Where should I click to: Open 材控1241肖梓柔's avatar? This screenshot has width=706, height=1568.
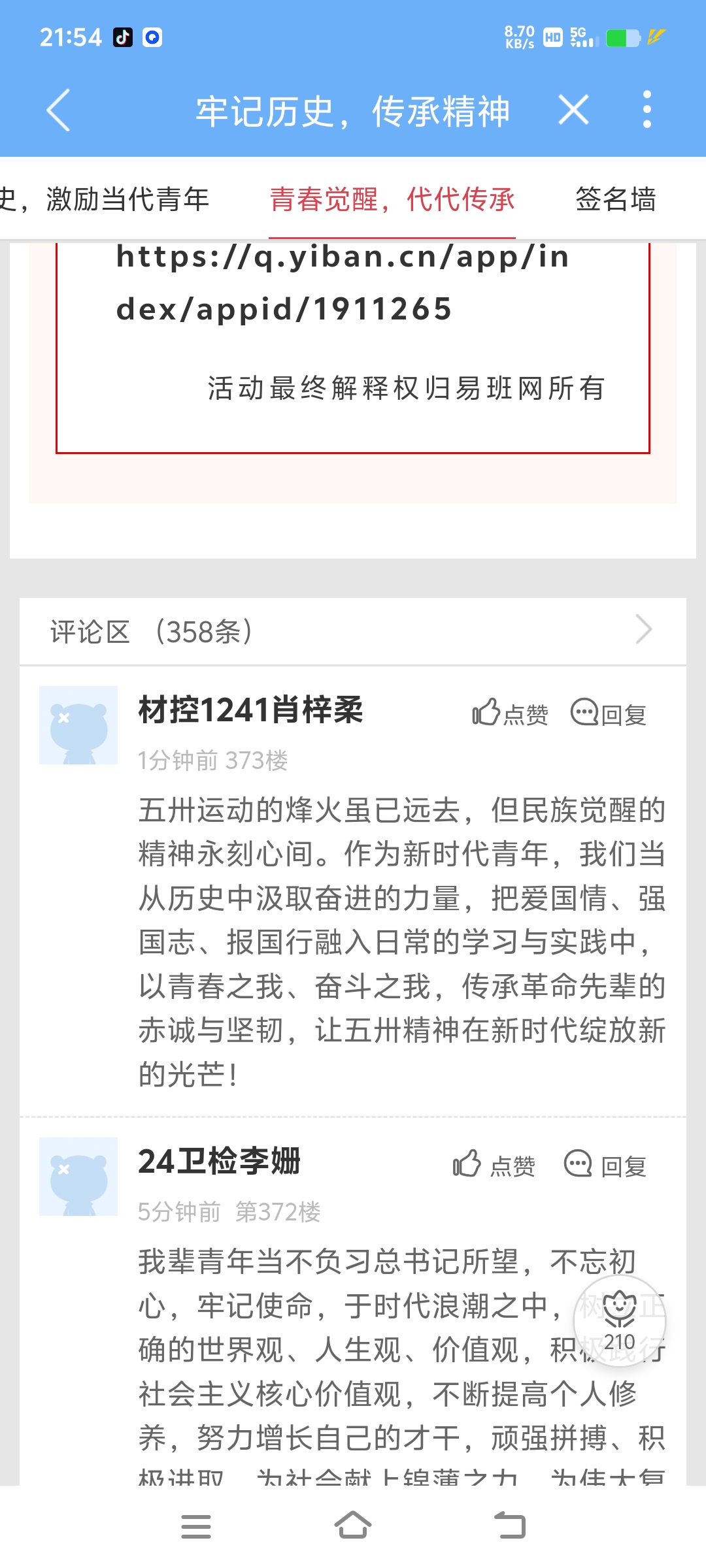(78, 725)
